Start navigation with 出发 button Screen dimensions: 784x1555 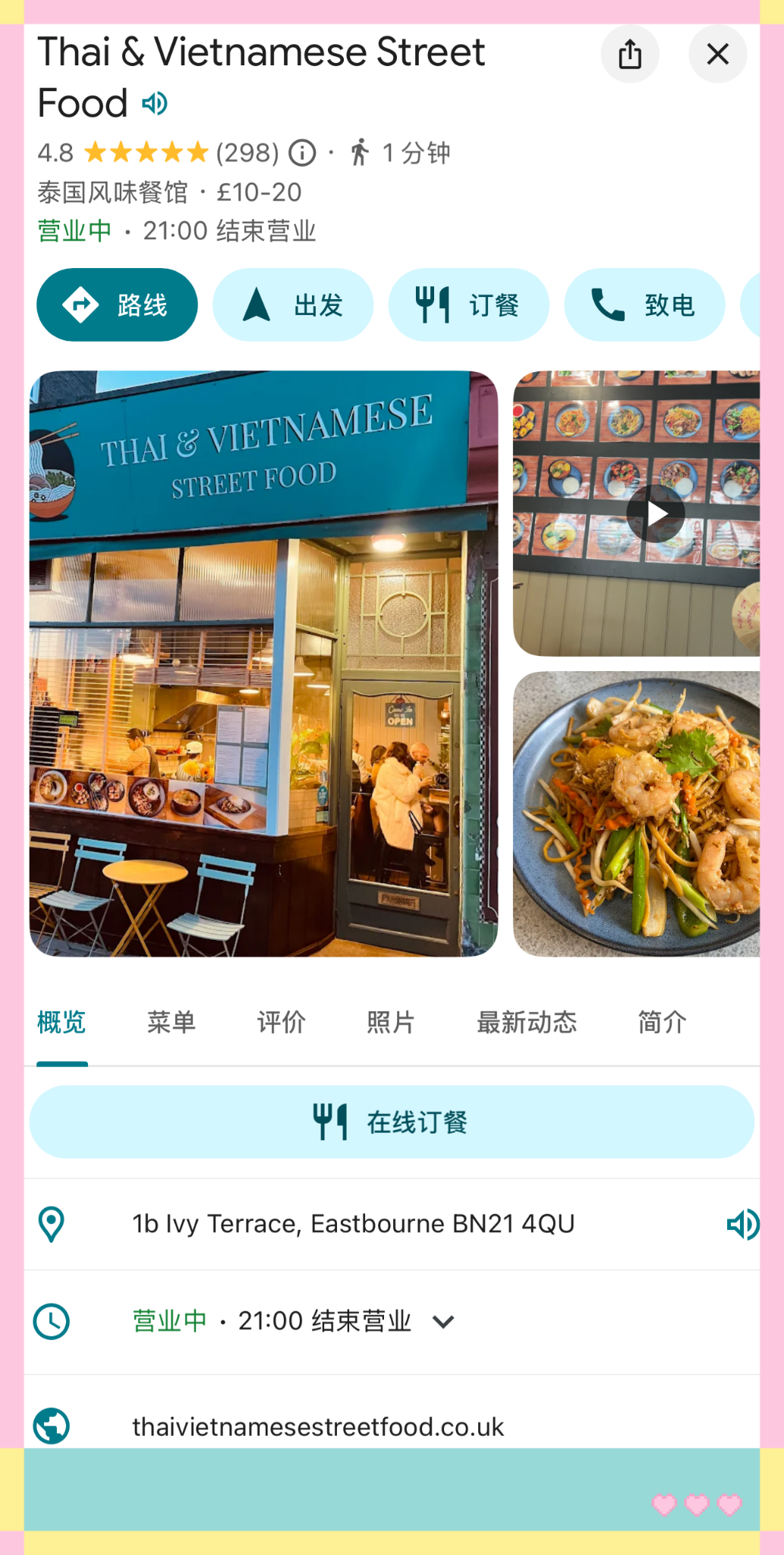[x=293, y=305]
